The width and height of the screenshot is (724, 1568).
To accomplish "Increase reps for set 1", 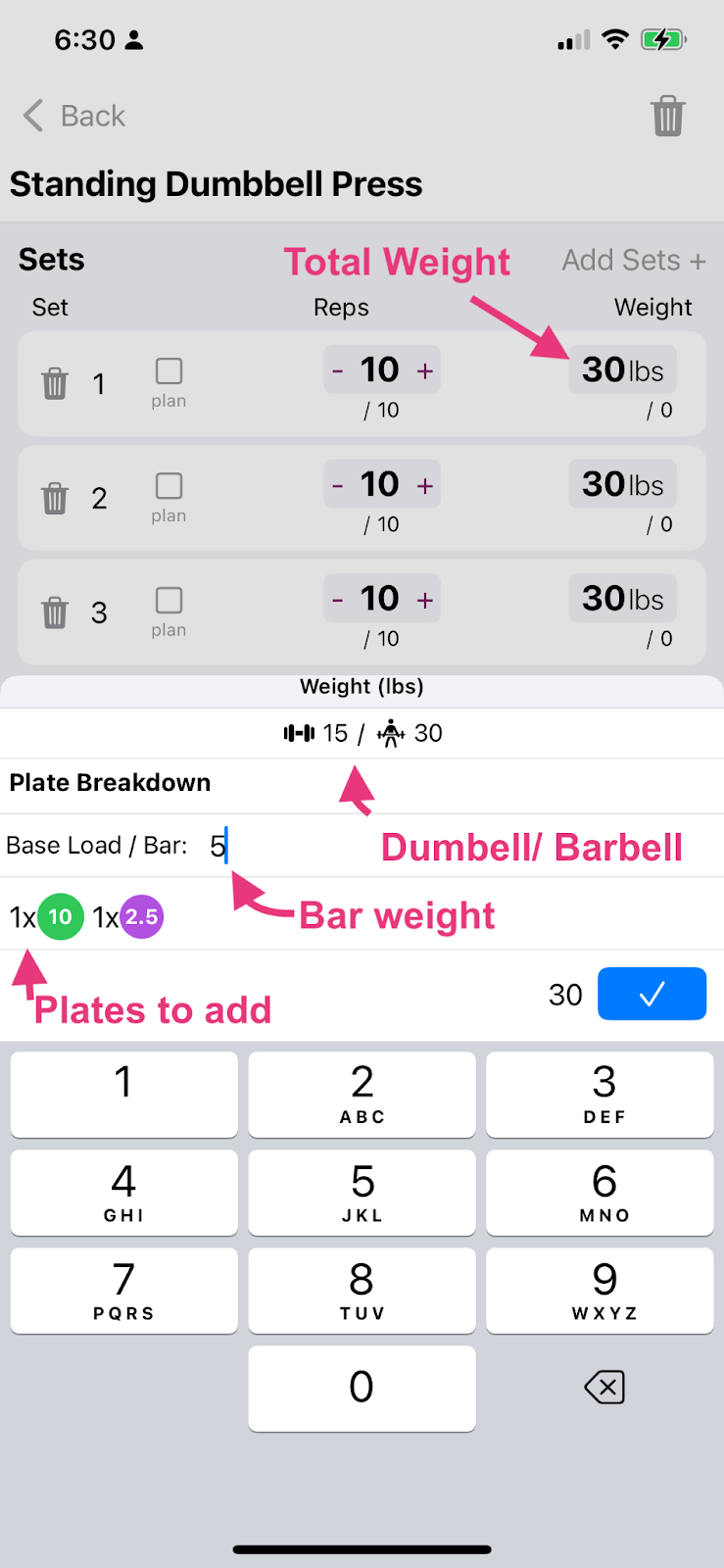I will [425, 370].
